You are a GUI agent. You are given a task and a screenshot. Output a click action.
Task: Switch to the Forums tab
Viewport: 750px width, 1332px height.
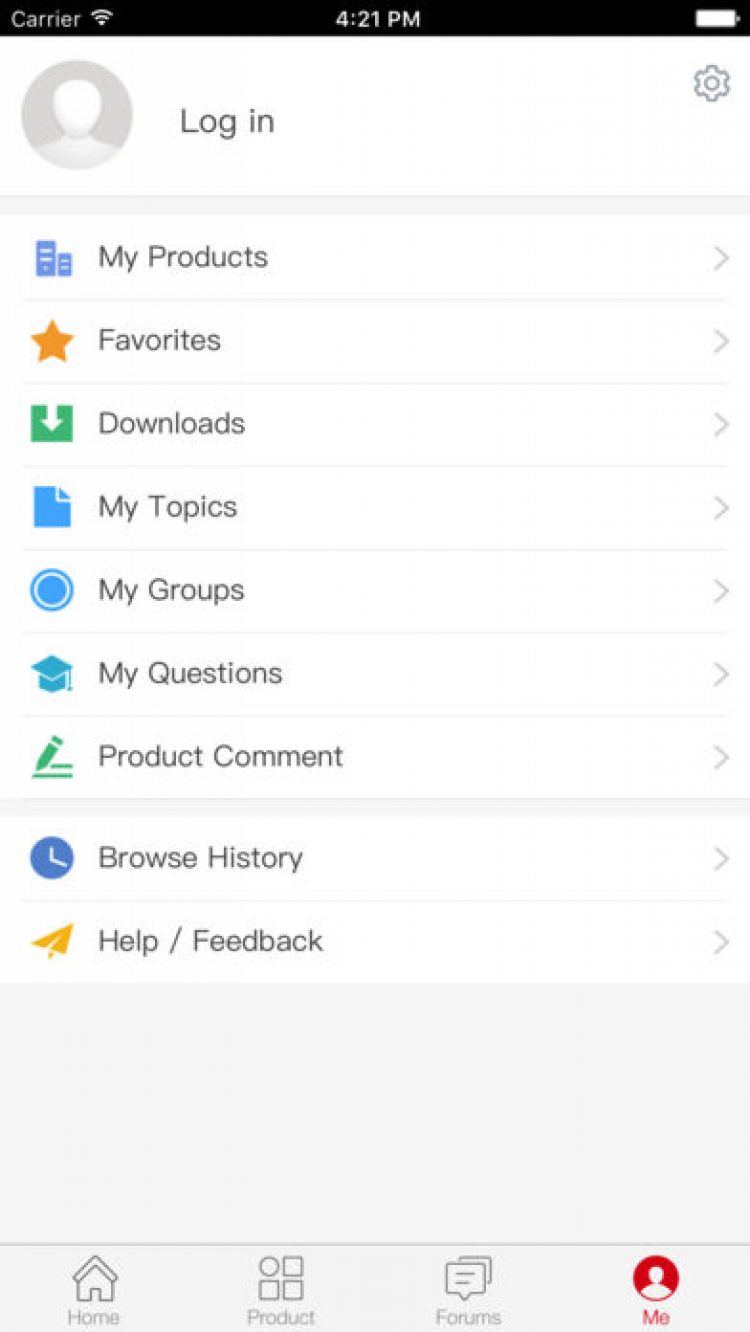click(468, 1289)
